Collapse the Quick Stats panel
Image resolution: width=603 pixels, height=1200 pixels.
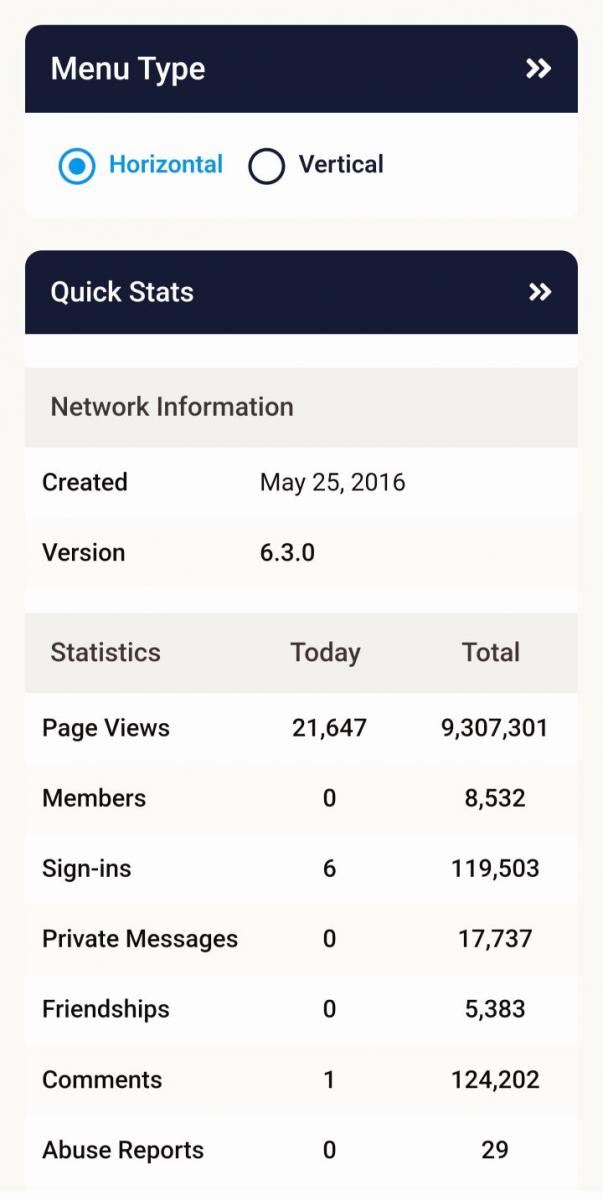click(x=540, y=292)
